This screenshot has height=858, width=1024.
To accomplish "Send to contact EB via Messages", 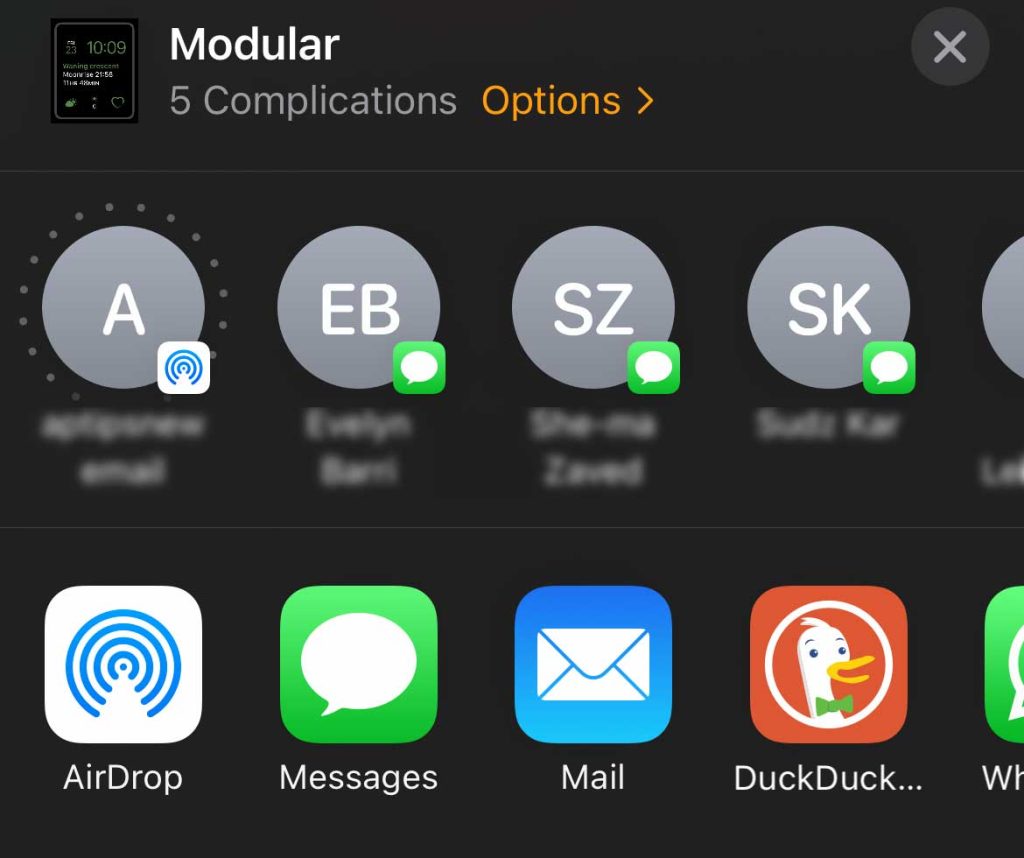I will pyautogui.click(x=359, y=309).
